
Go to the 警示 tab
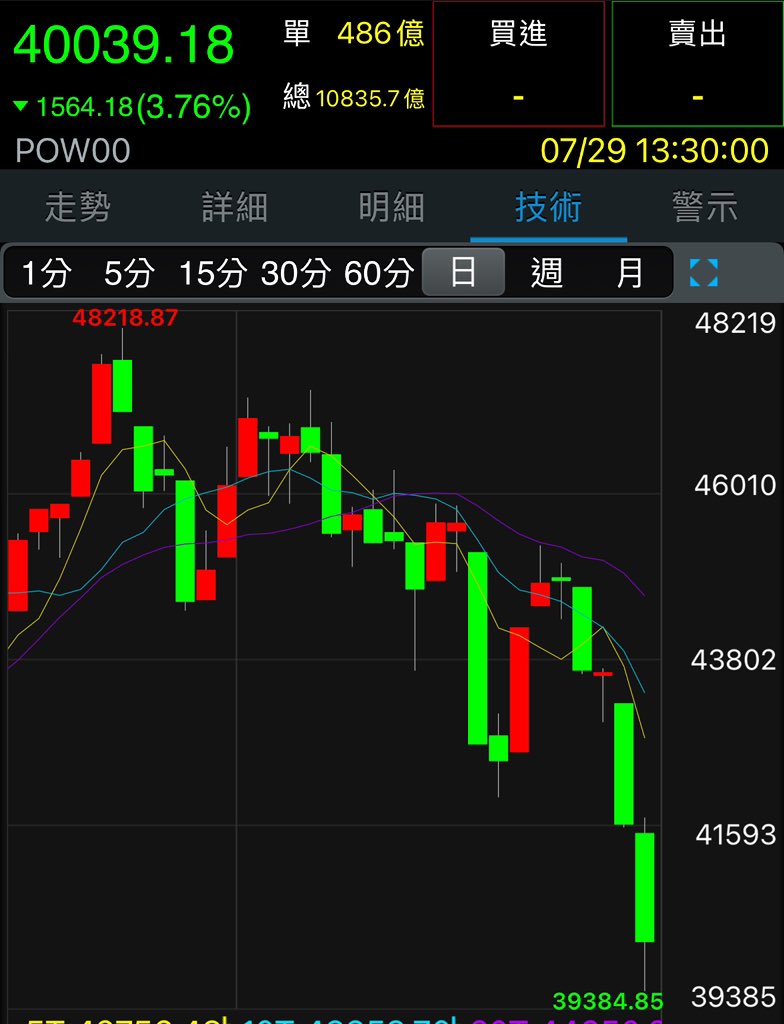[x=705, y=207]
